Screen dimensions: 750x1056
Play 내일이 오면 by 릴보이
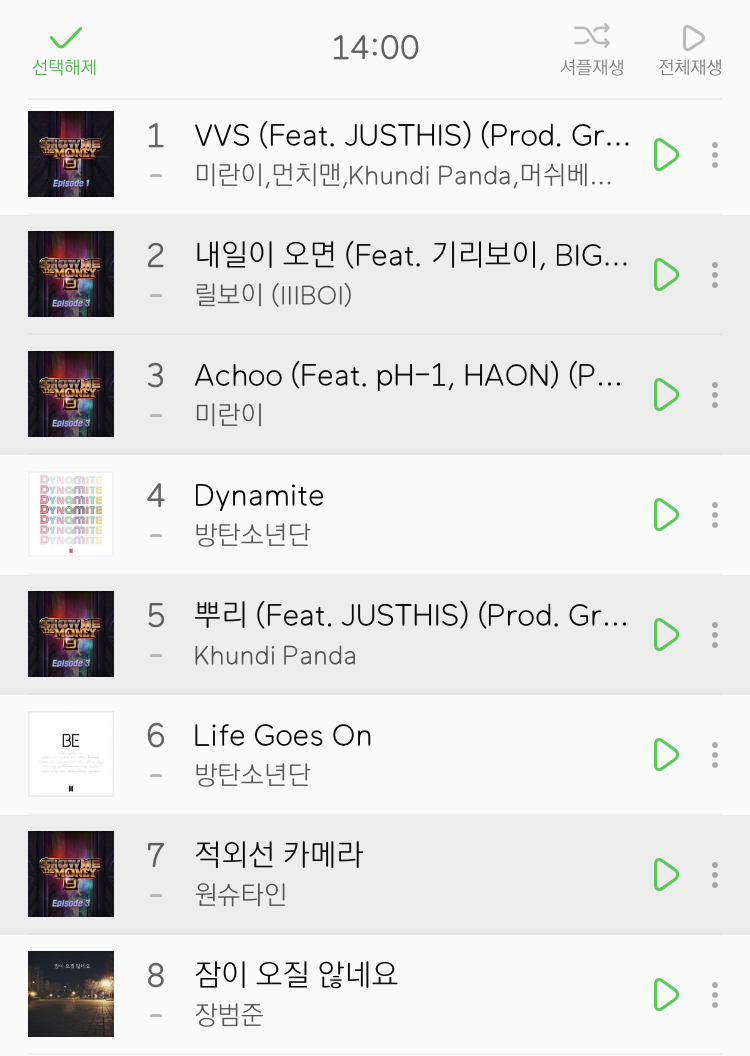coord(666,274)
